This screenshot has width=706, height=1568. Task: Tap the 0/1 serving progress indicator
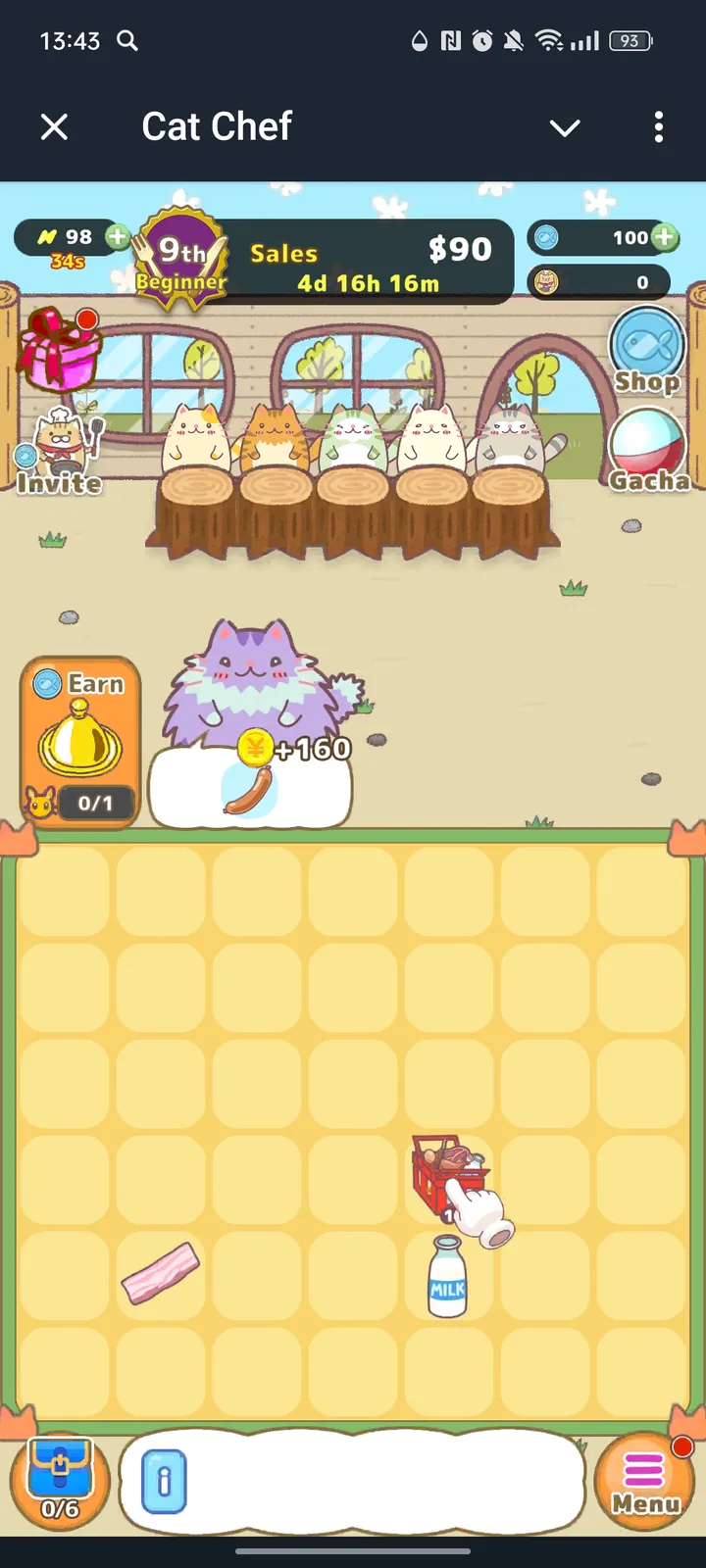pyautogui.click(x=99, y=804)
